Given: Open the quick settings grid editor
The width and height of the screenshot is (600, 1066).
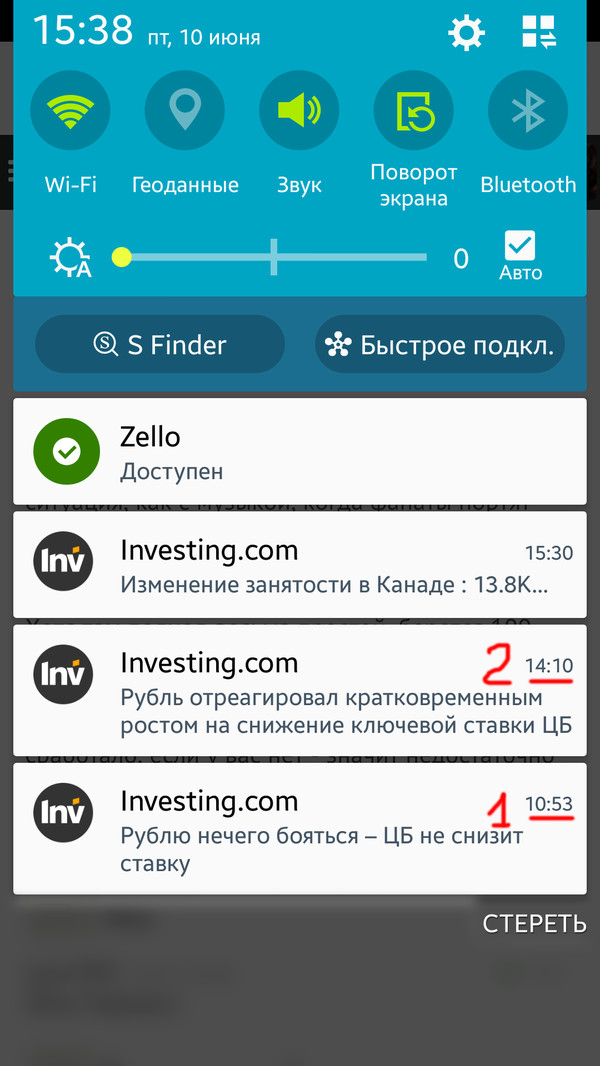Looking at the screenshot, I should [539, 33].
